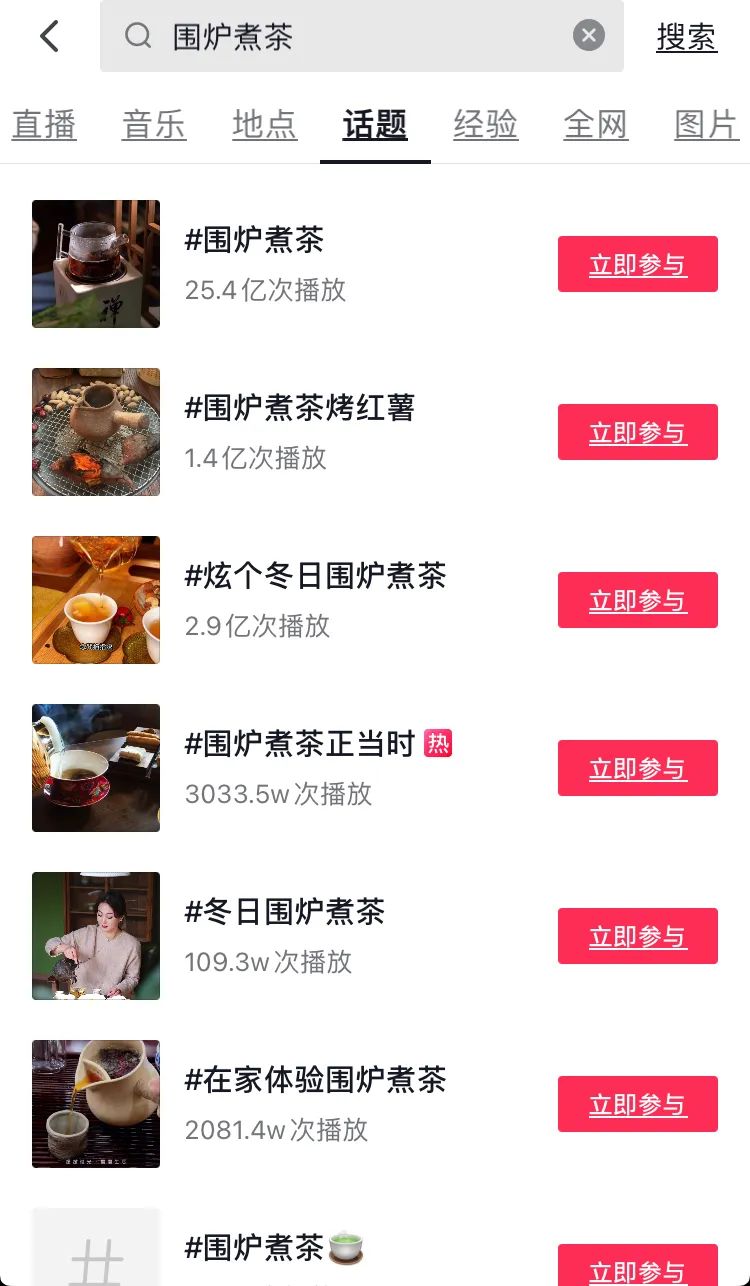Switch to the 全网 tab

tap(595, 125)
